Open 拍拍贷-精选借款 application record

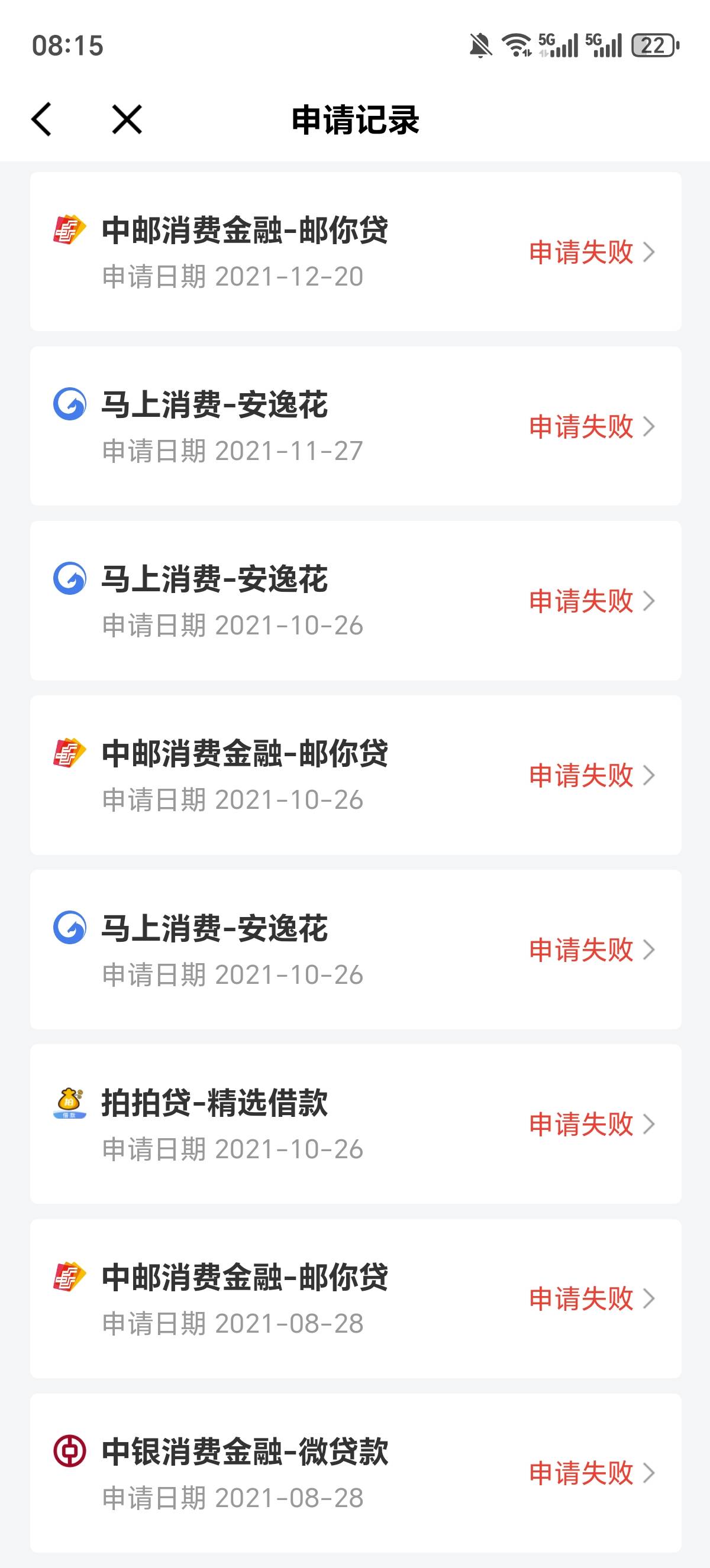356,1123
